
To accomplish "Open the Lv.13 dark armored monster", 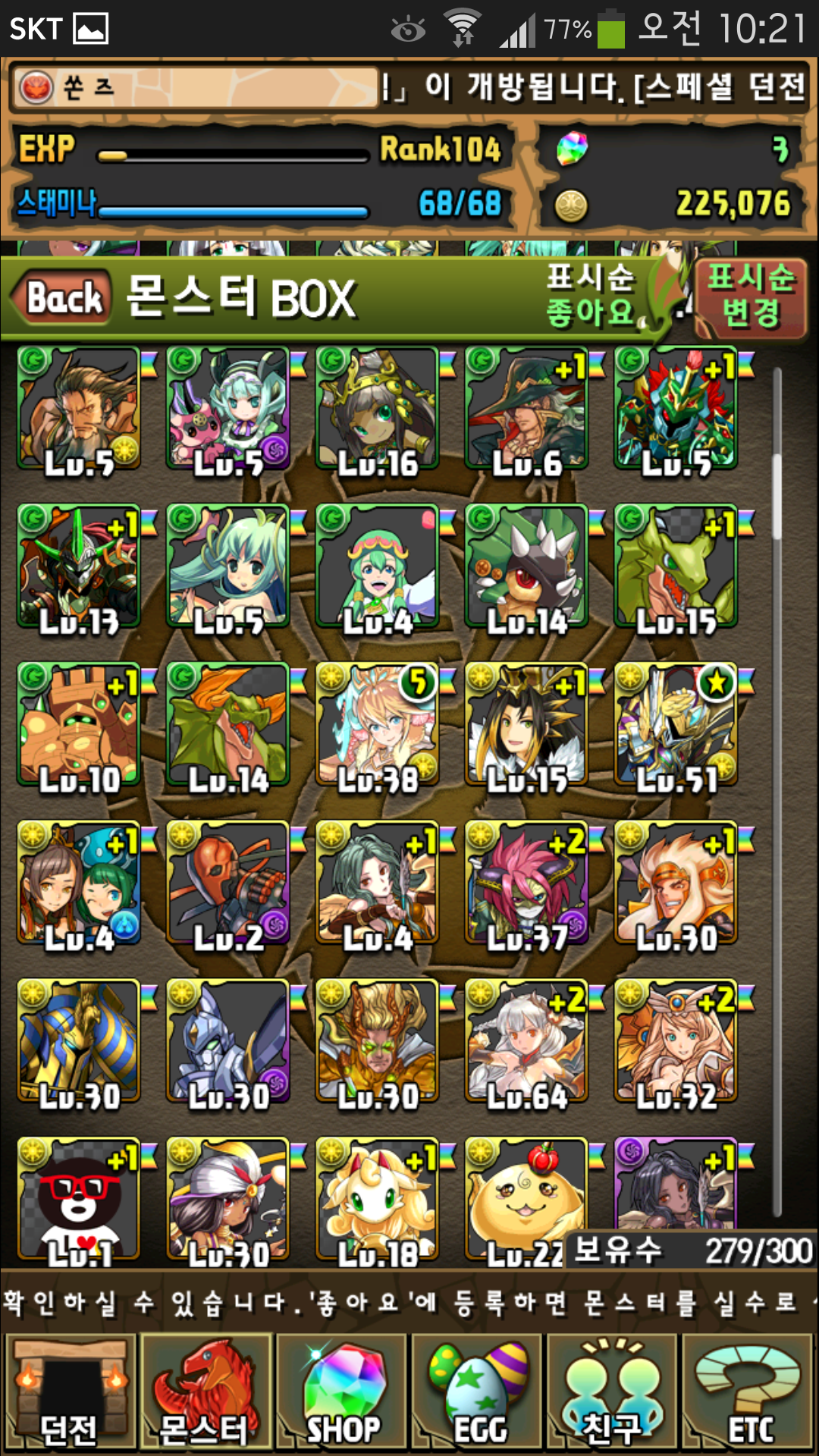I will click(x=78, y=566).
